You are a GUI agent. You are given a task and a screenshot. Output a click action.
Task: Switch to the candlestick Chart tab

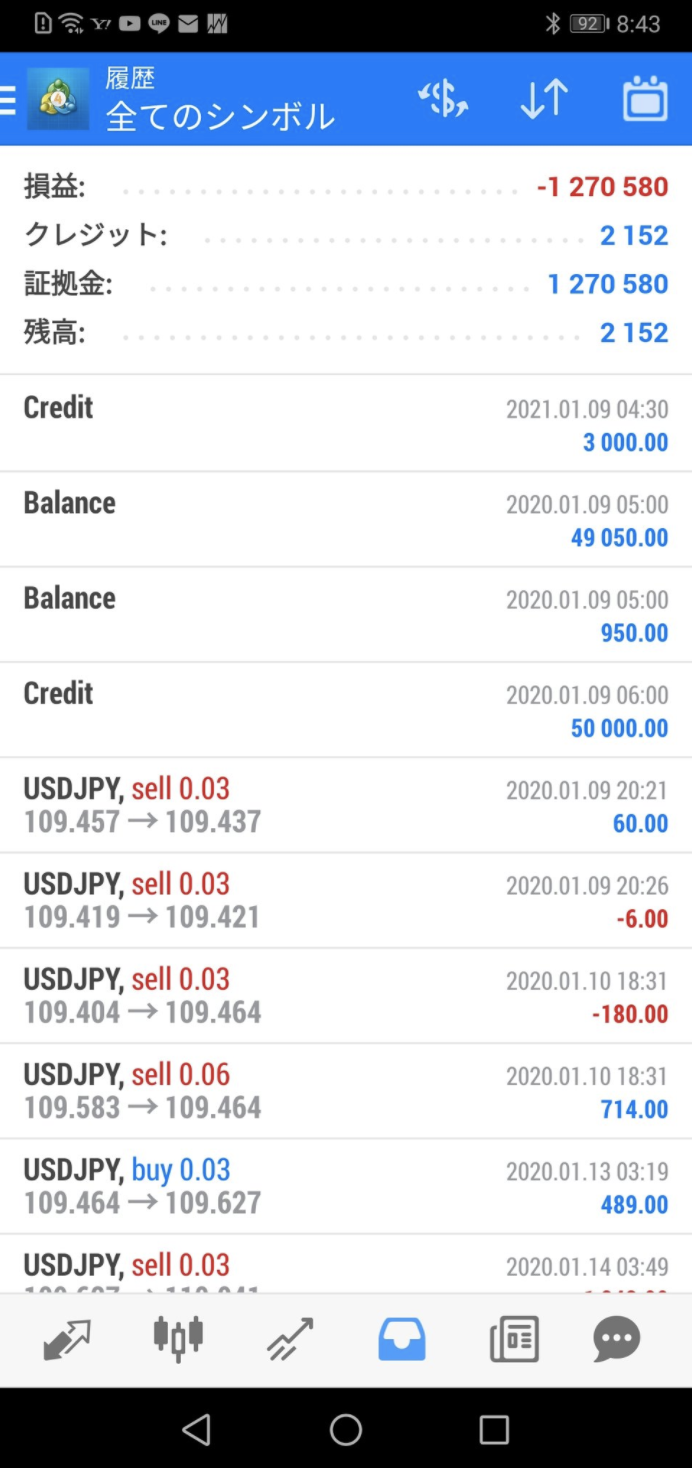[178, 1340]
